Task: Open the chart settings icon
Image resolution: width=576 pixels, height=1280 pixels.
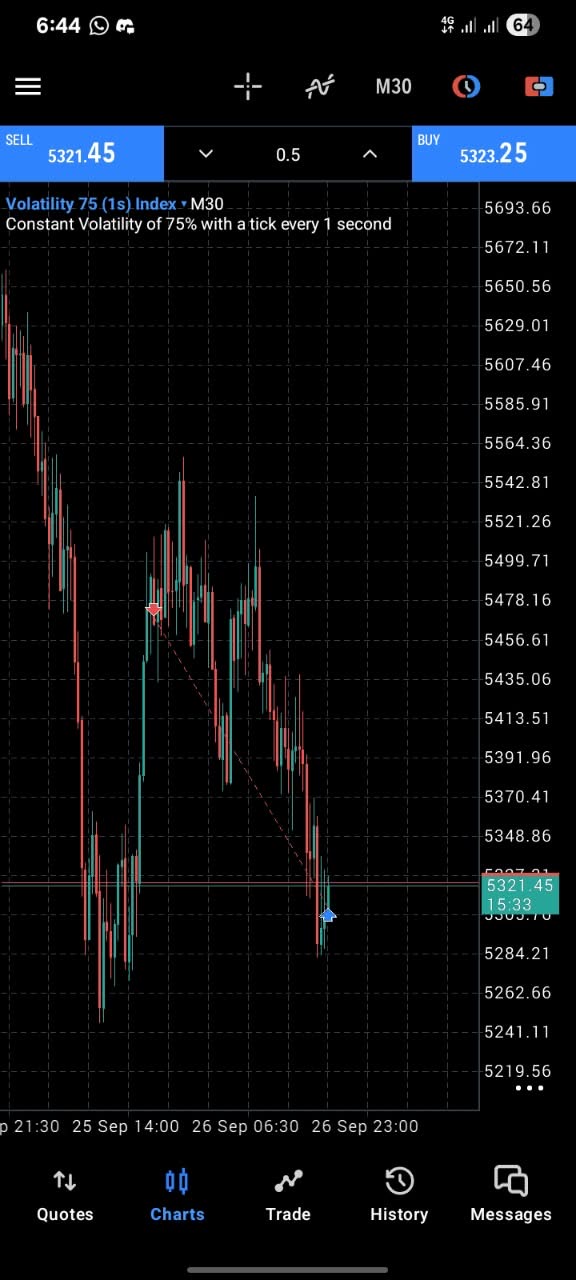Action: 466,86
